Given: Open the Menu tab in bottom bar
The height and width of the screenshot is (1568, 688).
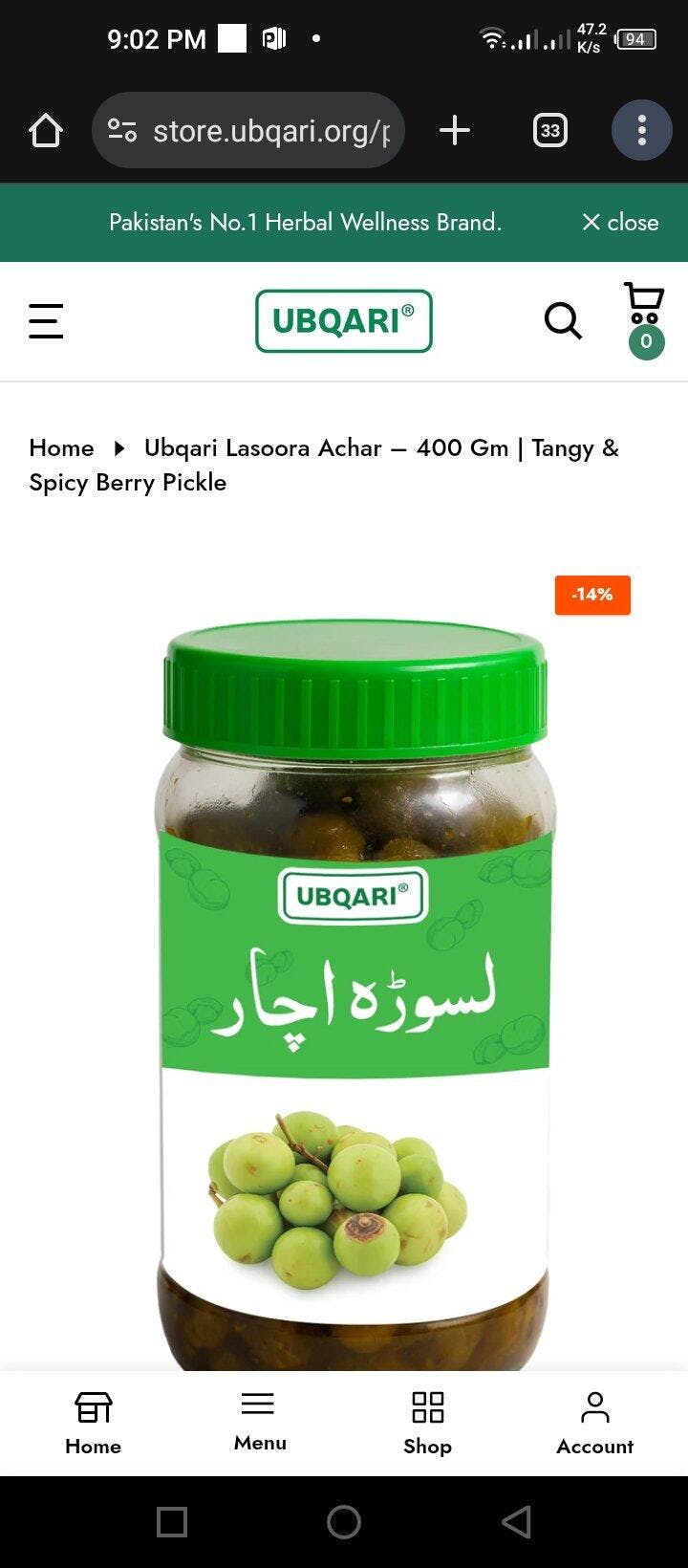Looking at the screenshot, I should [260, 1421].
